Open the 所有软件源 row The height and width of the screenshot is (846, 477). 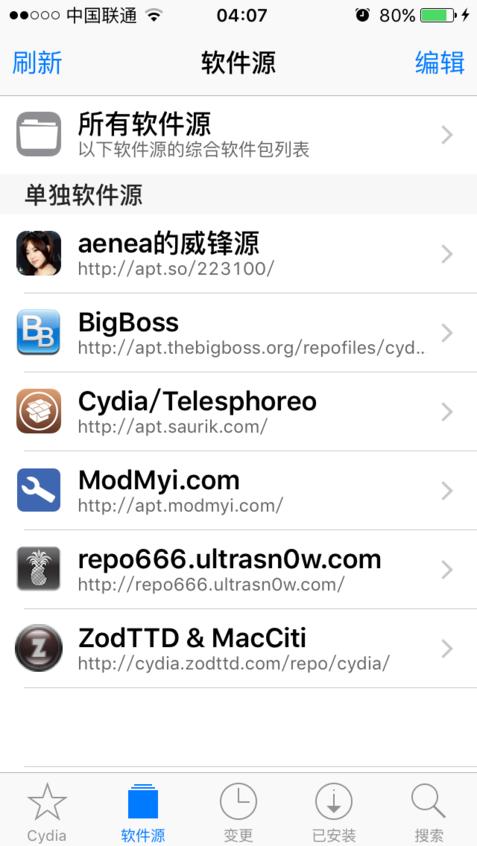pos(238,135)
